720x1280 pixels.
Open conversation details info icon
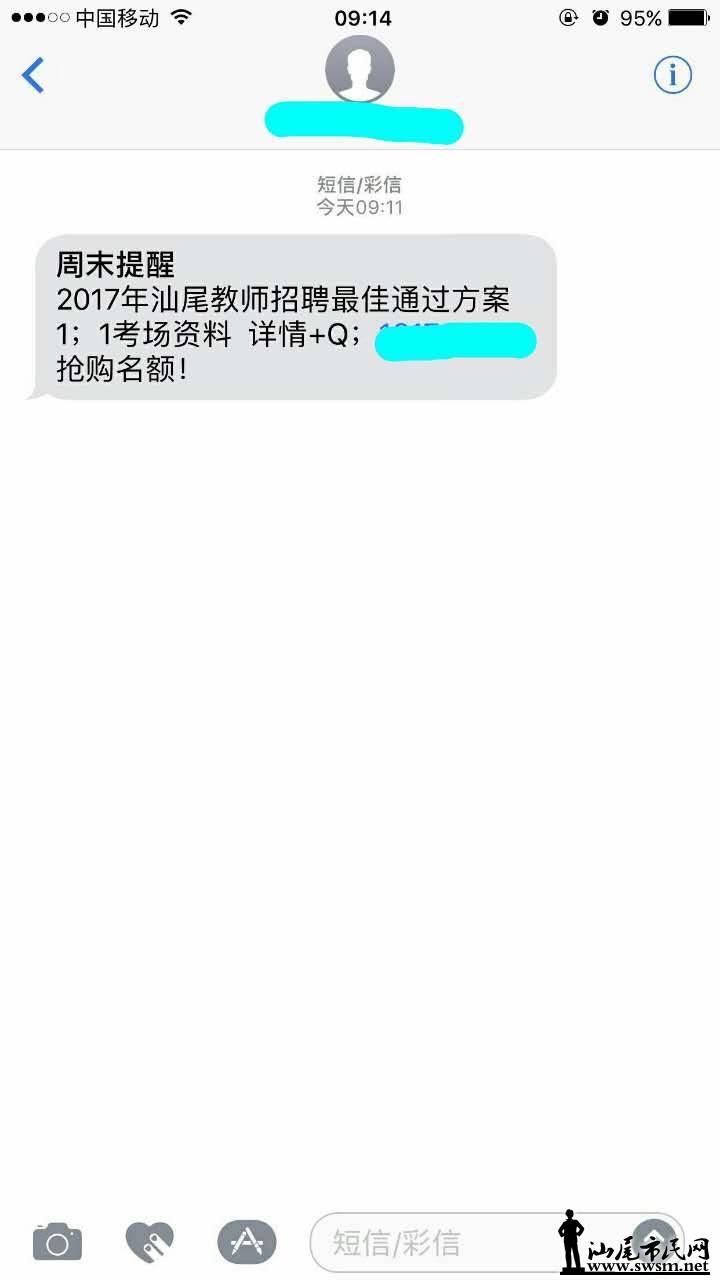click(x=673, y=75)
